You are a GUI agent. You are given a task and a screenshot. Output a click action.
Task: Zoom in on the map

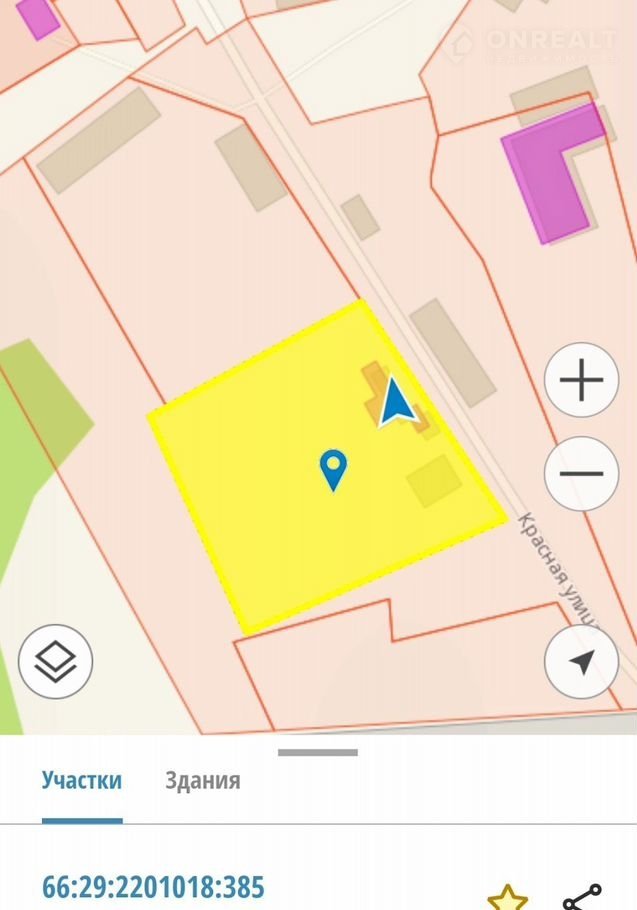tap(581, 380)
